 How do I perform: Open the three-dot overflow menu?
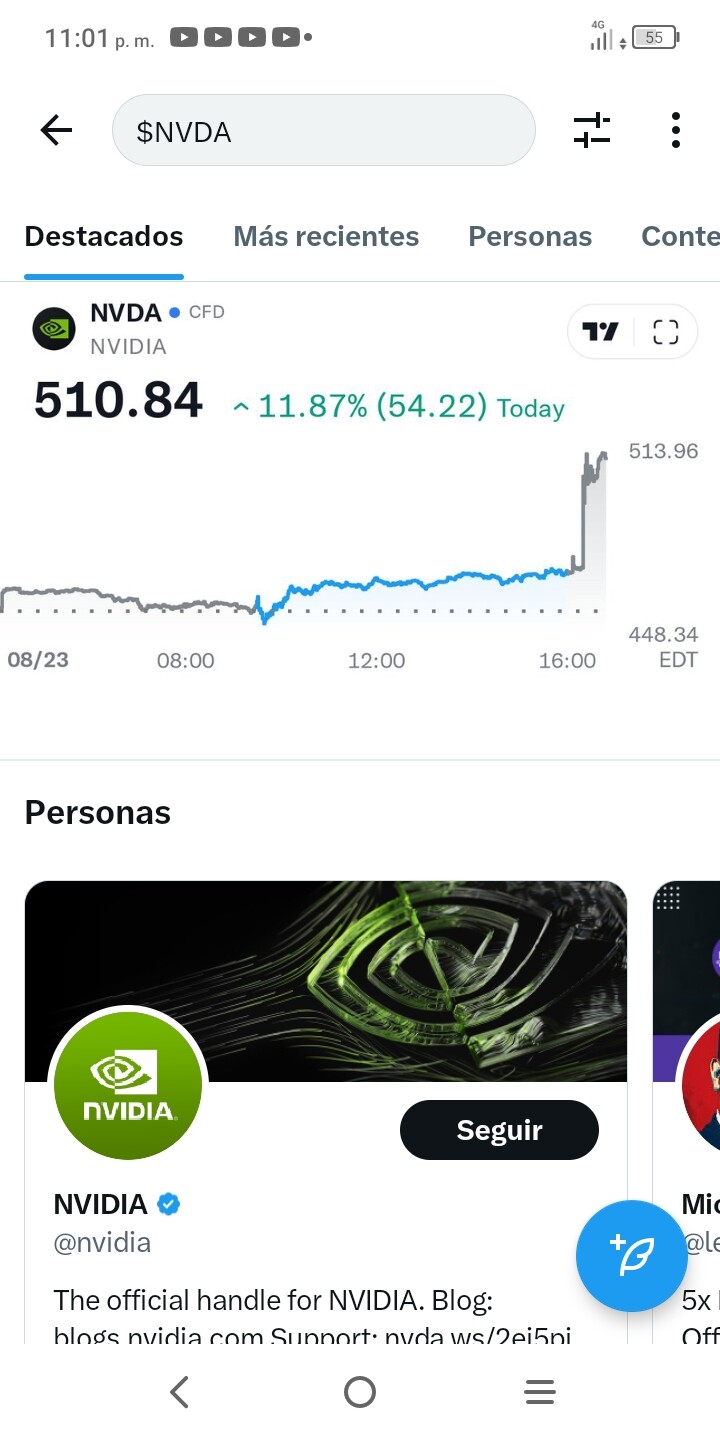click(x=676, y=130)
